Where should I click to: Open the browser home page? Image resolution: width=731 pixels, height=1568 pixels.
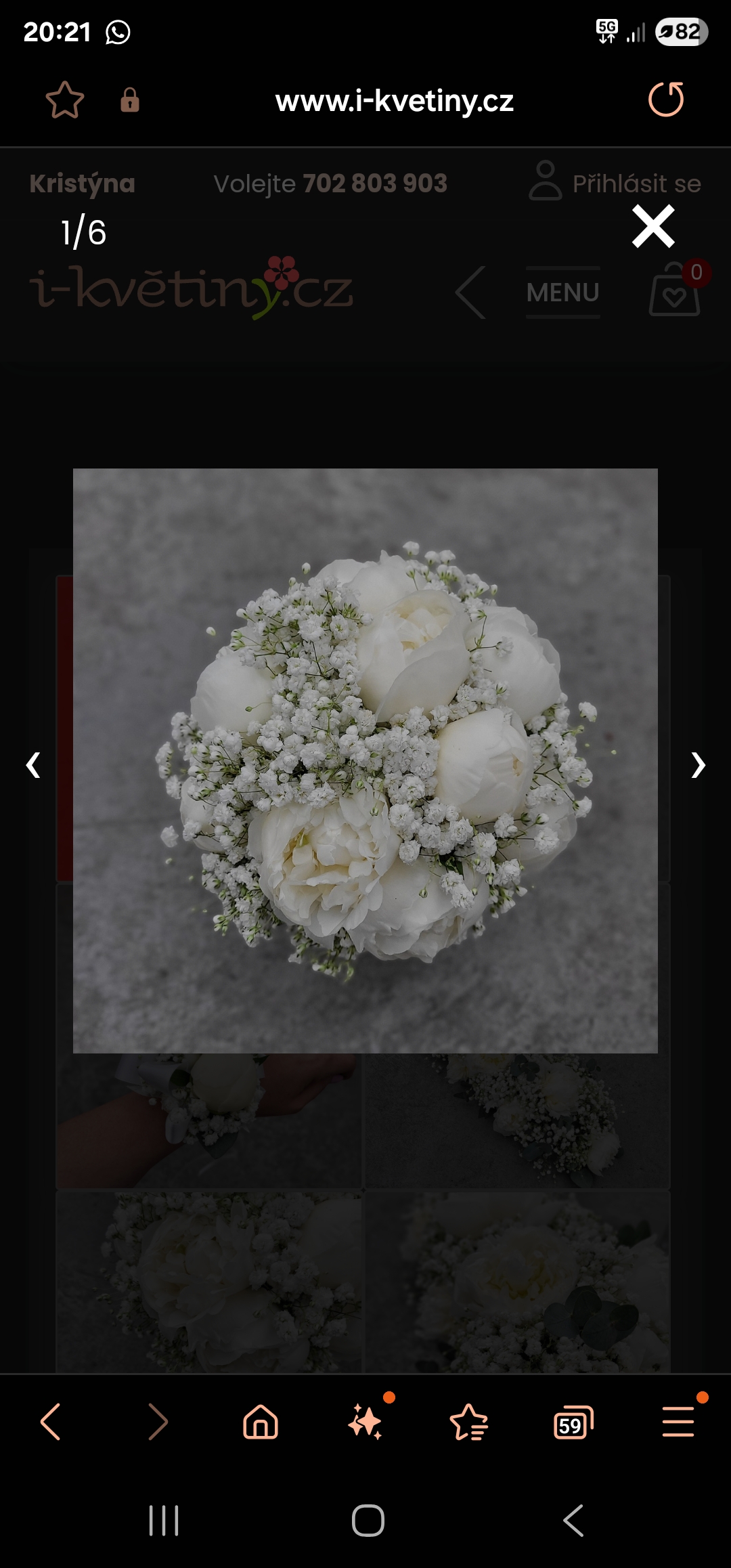tap(261, 1421)
